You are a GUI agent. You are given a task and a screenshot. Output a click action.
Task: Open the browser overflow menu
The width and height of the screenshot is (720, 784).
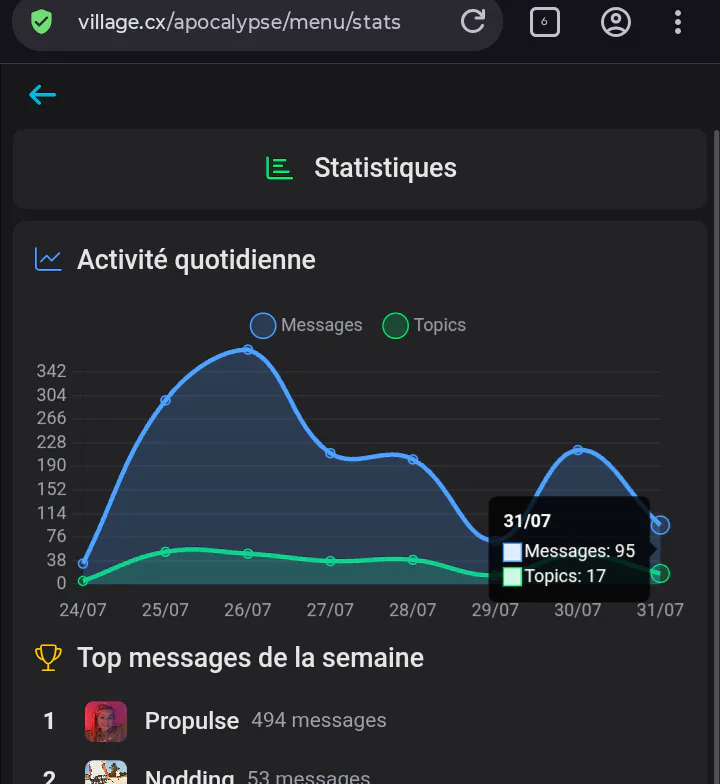(x=678, y=22)
